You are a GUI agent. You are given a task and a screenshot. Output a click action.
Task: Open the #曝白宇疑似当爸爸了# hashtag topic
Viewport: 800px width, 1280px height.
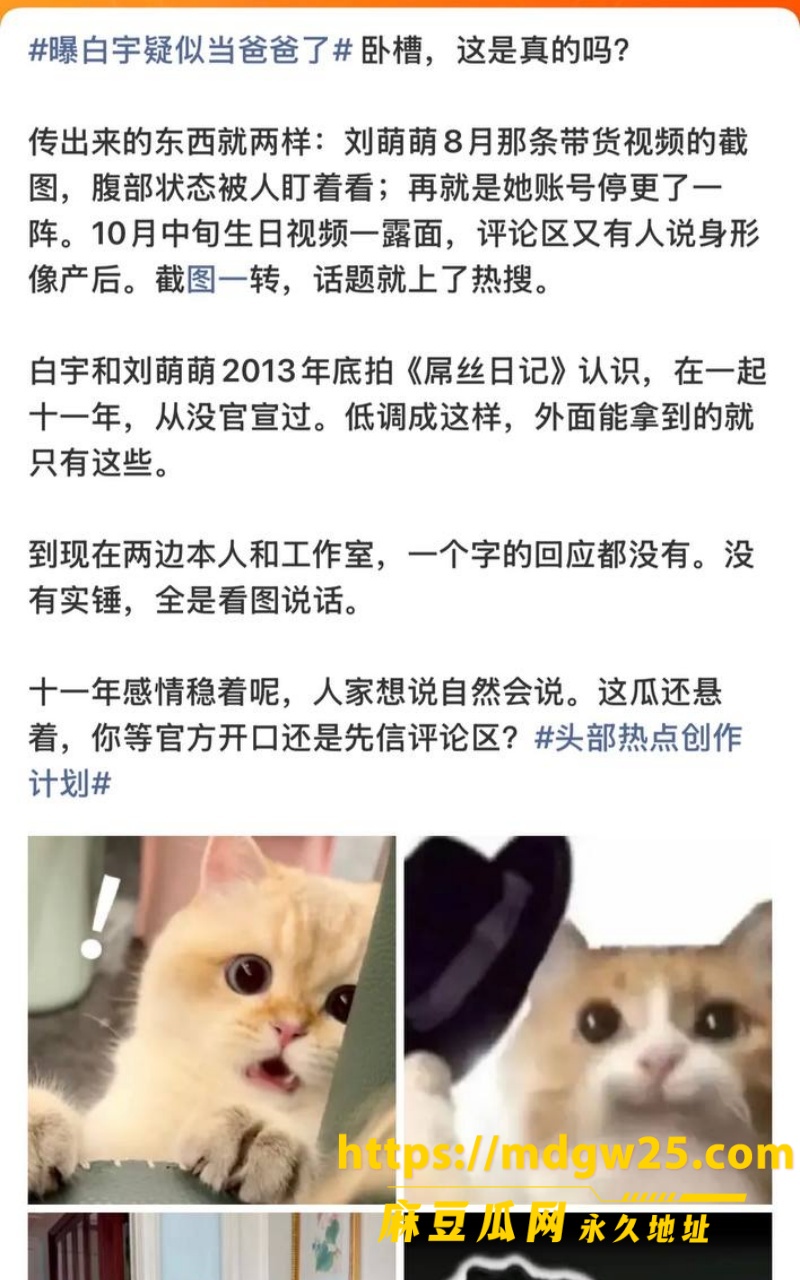pos(191,48)
